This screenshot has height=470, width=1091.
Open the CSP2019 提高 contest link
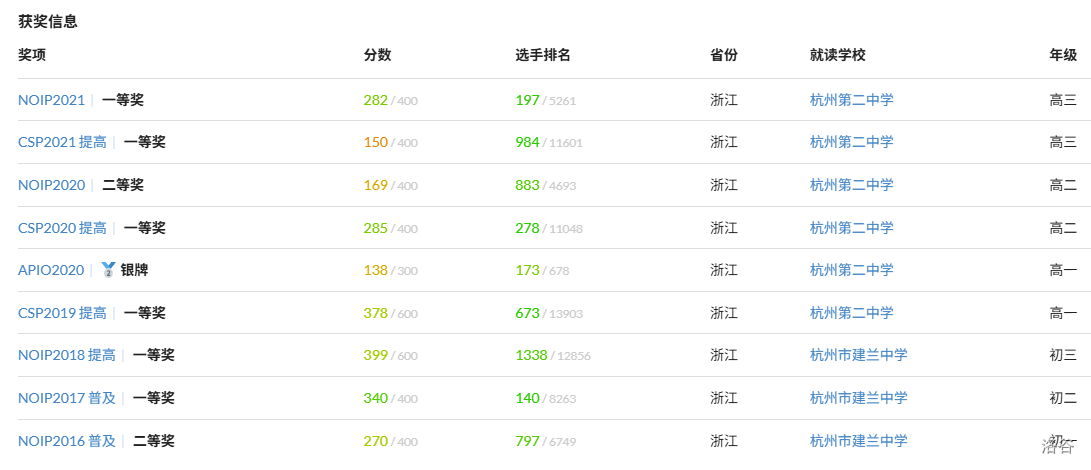pos(62,313)
